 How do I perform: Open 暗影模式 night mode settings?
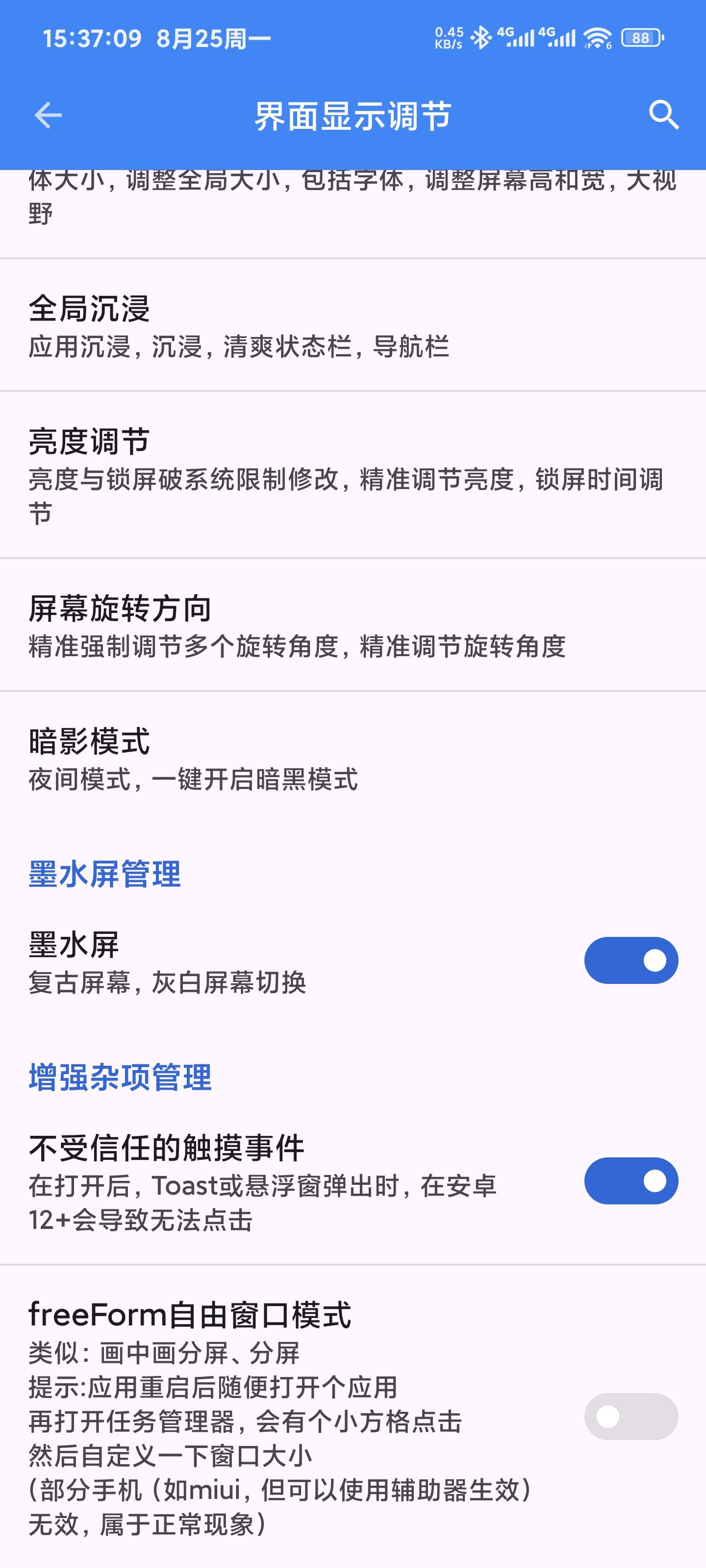pyautogui.click(x=244, y=761)
